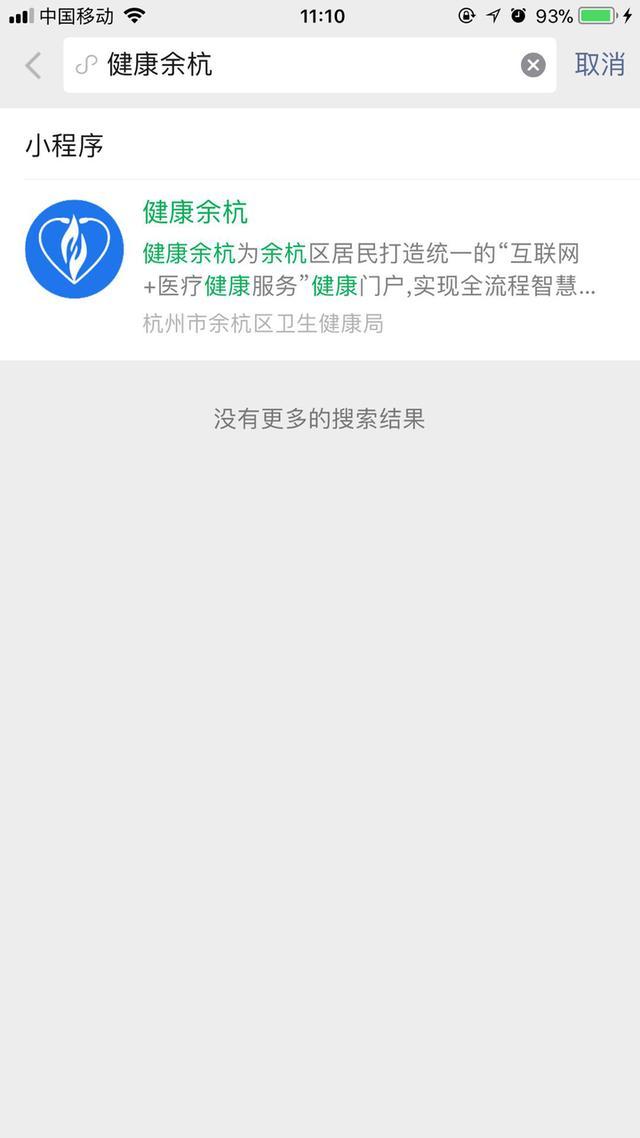640x1138 pixels.
Task: Go back with the left arrow
Action: pos(33,66)
